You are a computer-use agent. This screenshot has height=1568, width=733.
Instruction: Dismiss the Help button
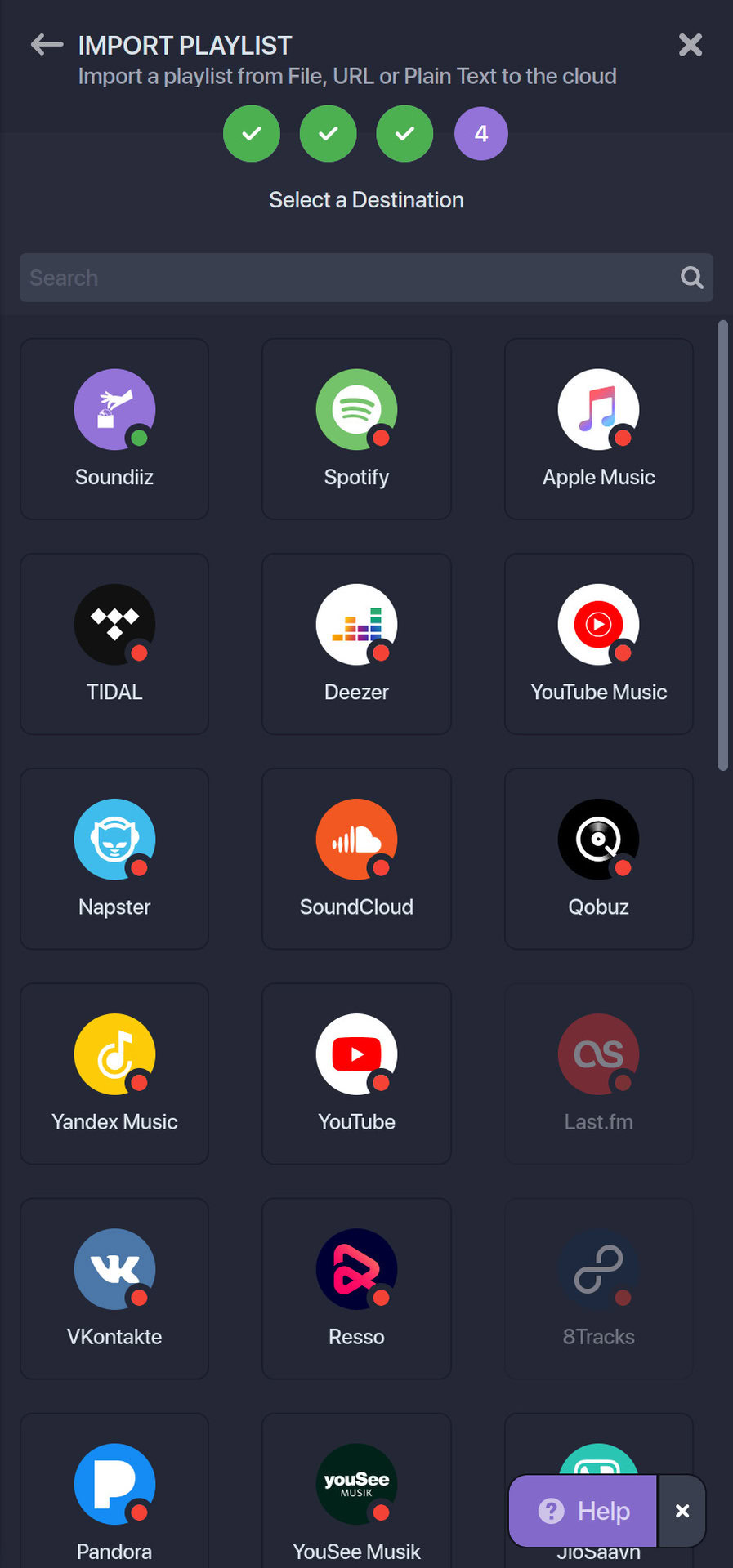click(x=682, y=1511)
